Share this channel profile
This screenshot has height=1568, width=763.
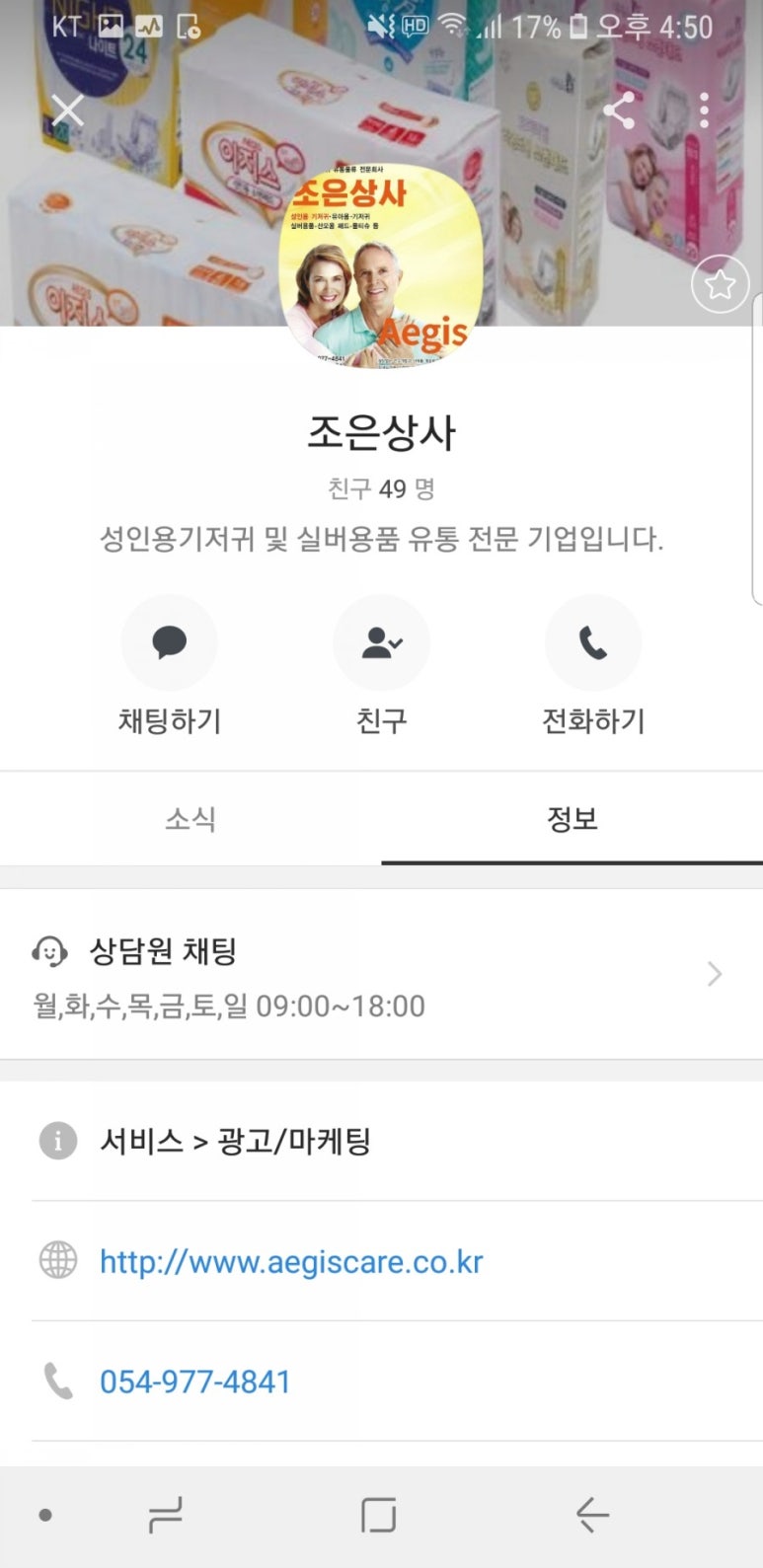[x=619, y=111]
